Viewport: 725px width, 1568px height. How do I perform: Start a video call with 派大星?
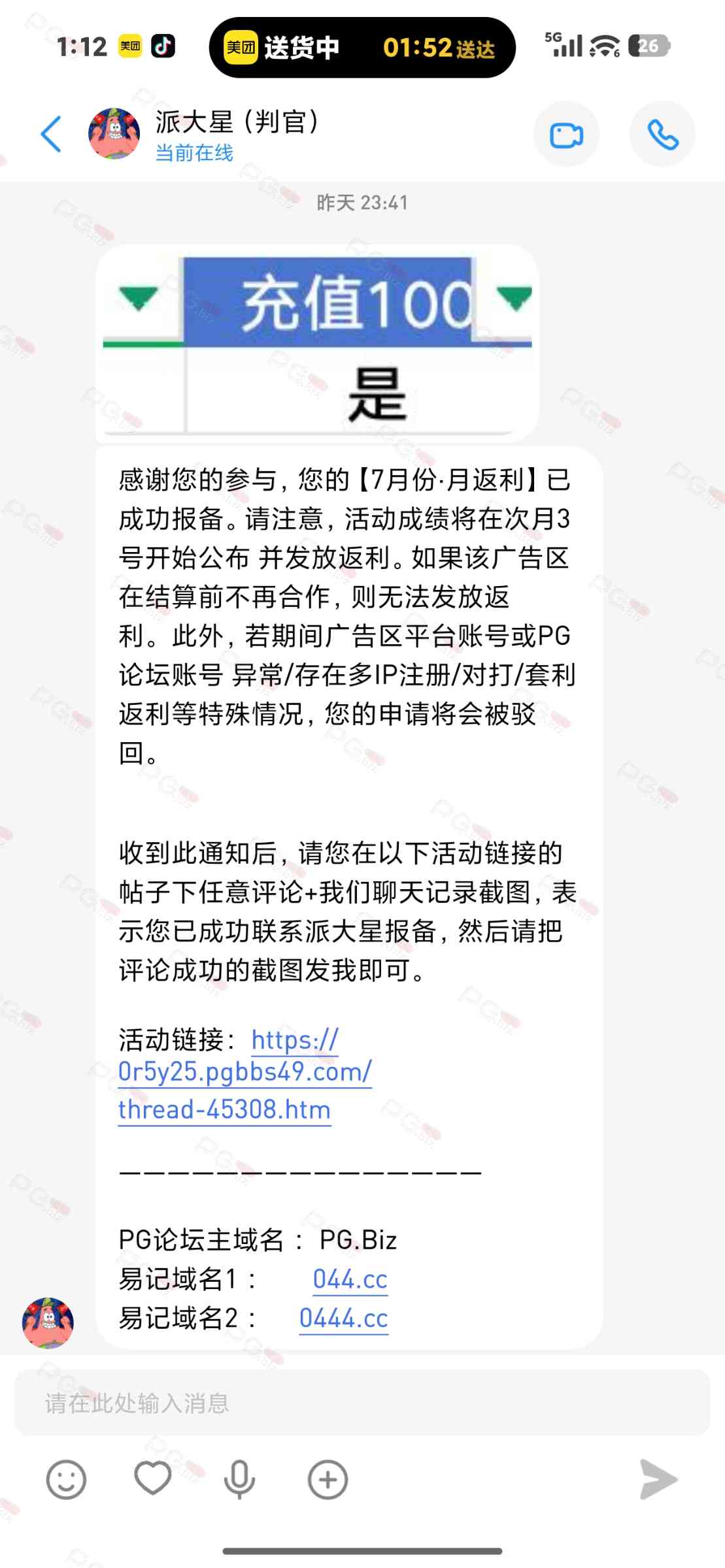566,135
